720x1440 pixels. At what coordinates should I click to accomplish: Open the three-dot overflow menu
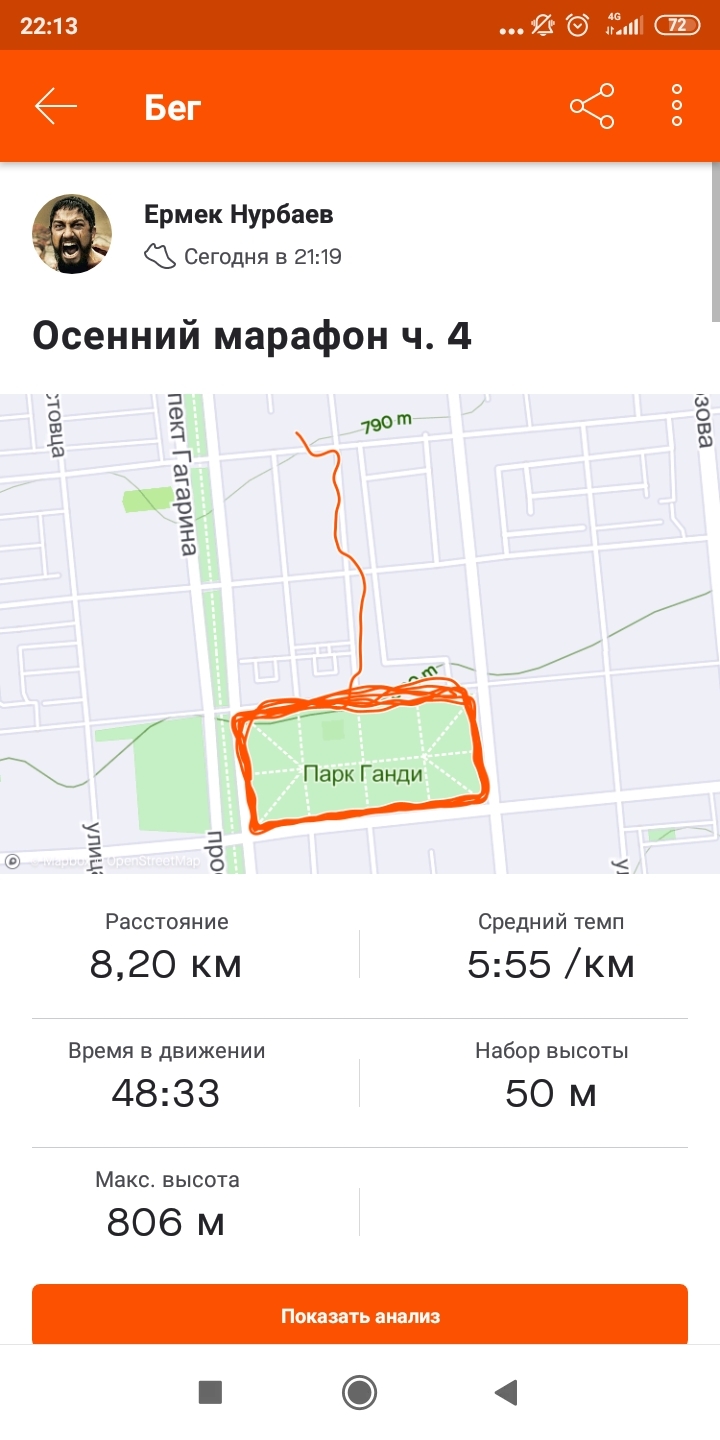[677, 106]
